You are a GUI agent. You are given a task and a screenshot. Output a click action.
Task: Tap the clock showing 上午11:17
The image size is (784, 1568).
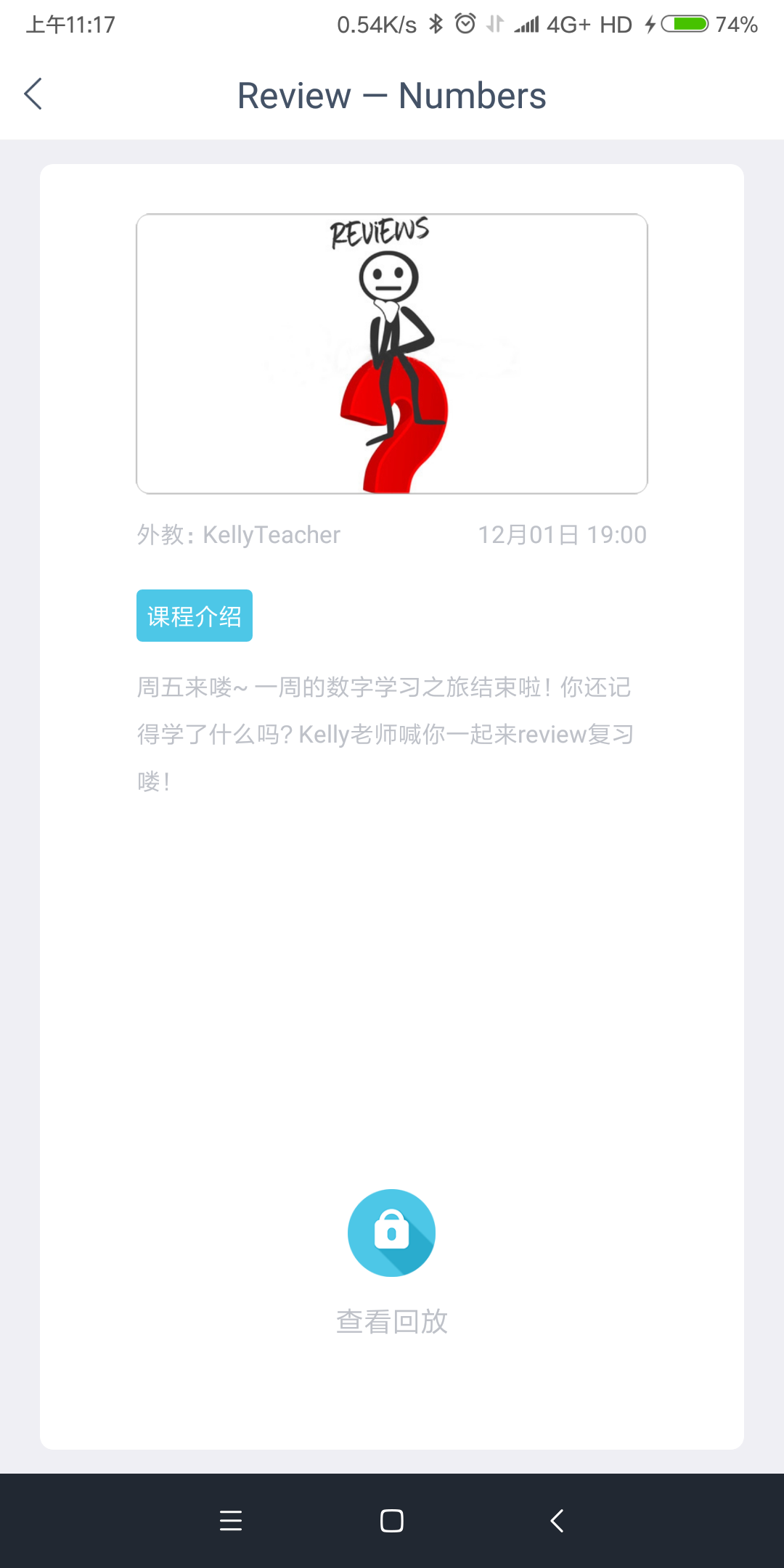click(69, 24)
